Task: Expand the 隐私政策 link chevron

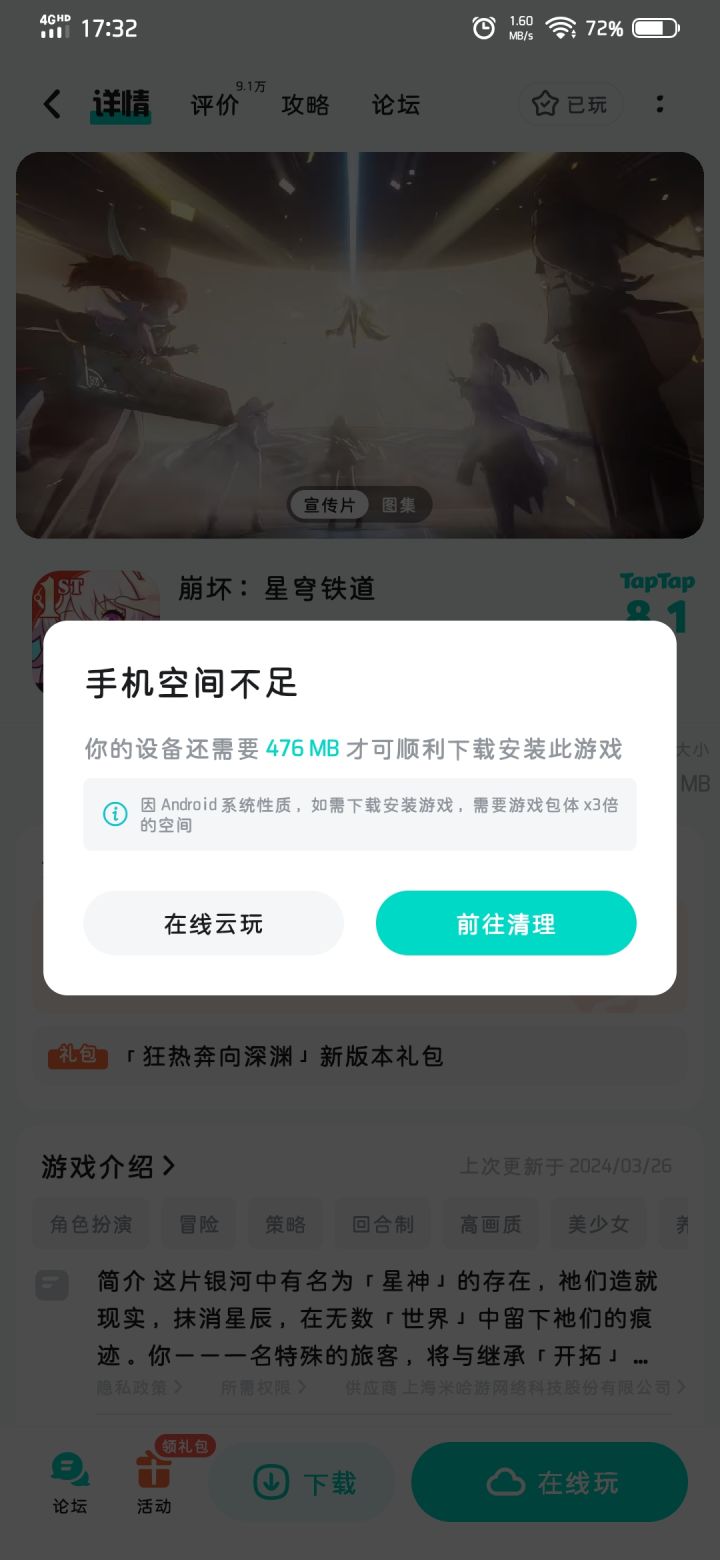Action: pos(140,1388)
